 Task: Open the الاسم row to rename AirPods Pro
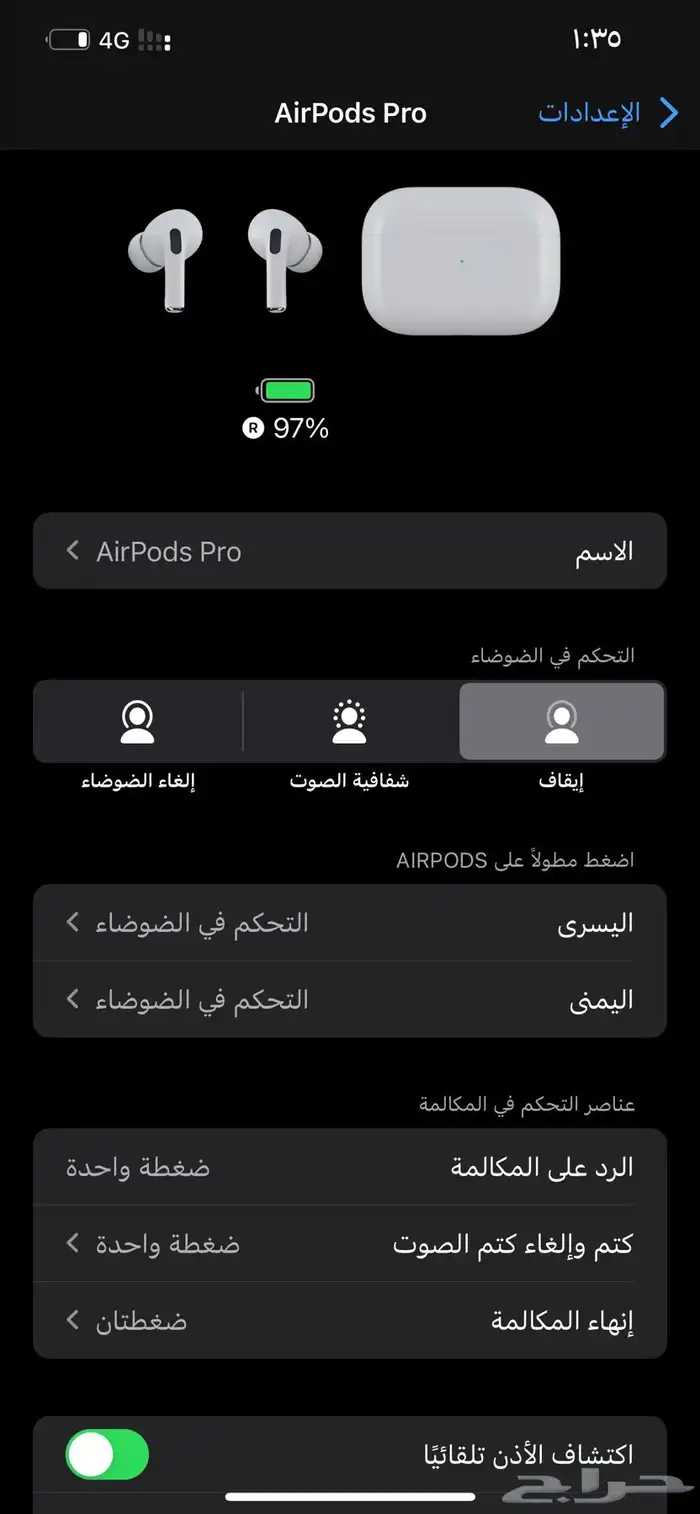pyautogui.click(x=350, y=551)
